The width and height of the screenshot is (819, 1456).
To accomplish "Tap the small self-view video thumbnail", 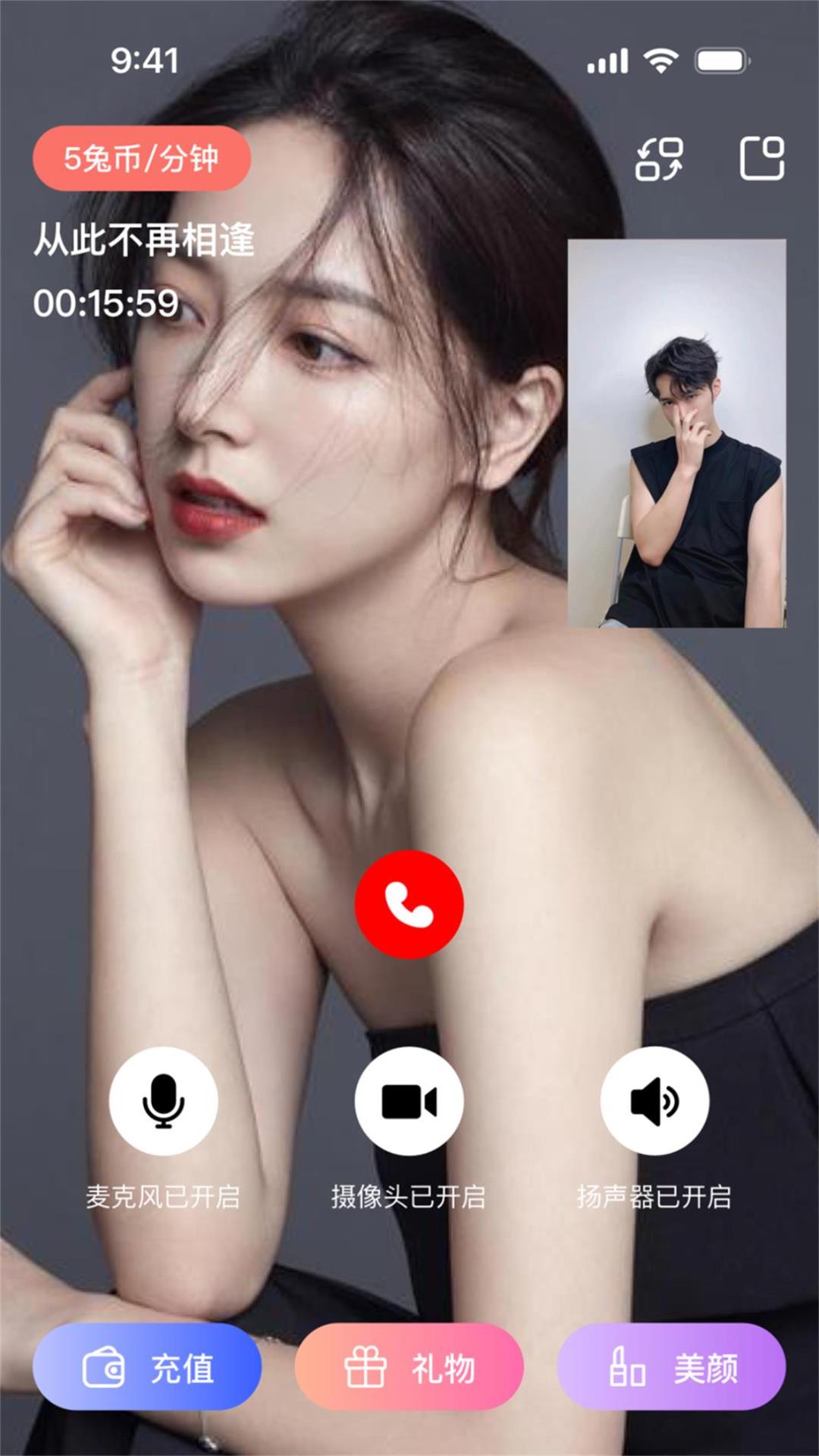I will [676, 434].
